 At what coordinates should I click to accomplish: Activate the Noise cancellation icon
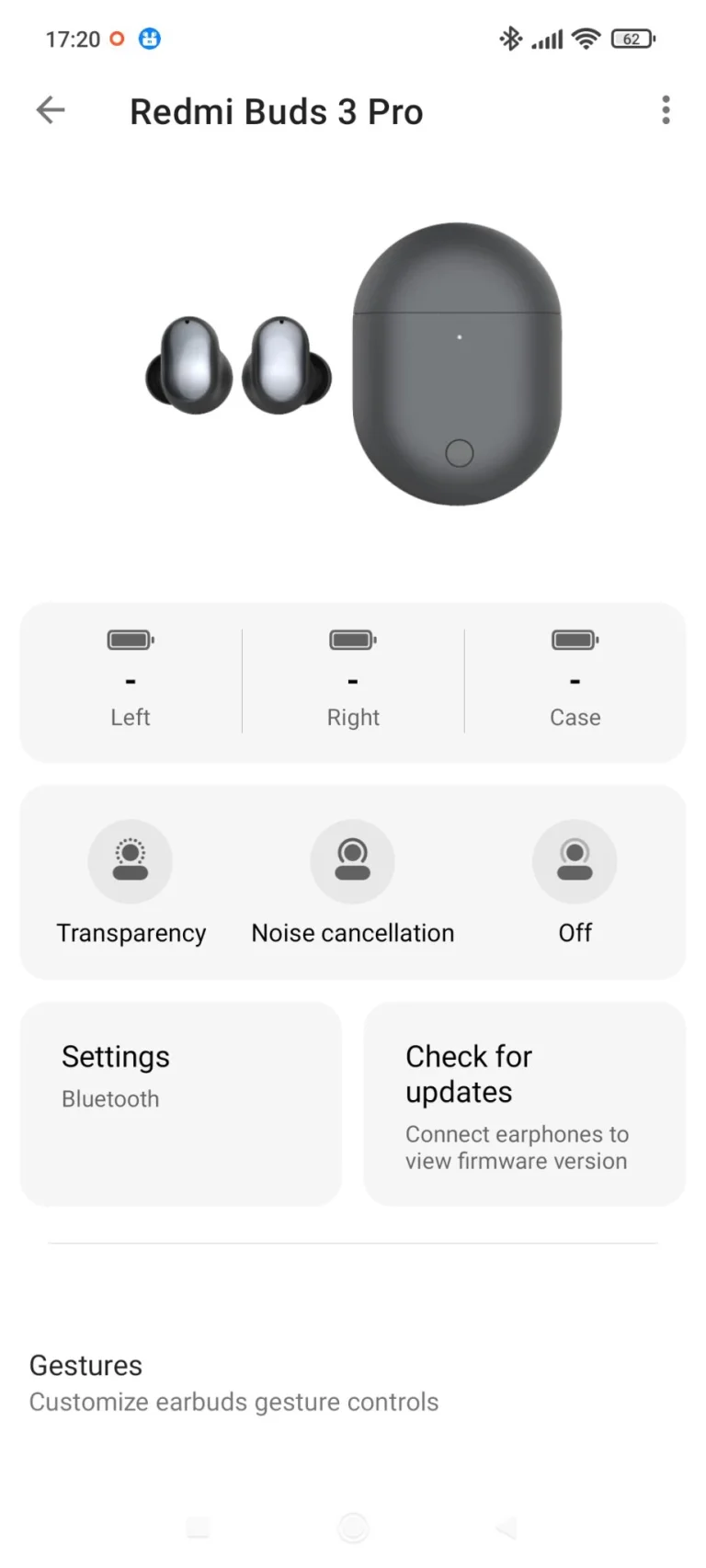coord(352,861)
